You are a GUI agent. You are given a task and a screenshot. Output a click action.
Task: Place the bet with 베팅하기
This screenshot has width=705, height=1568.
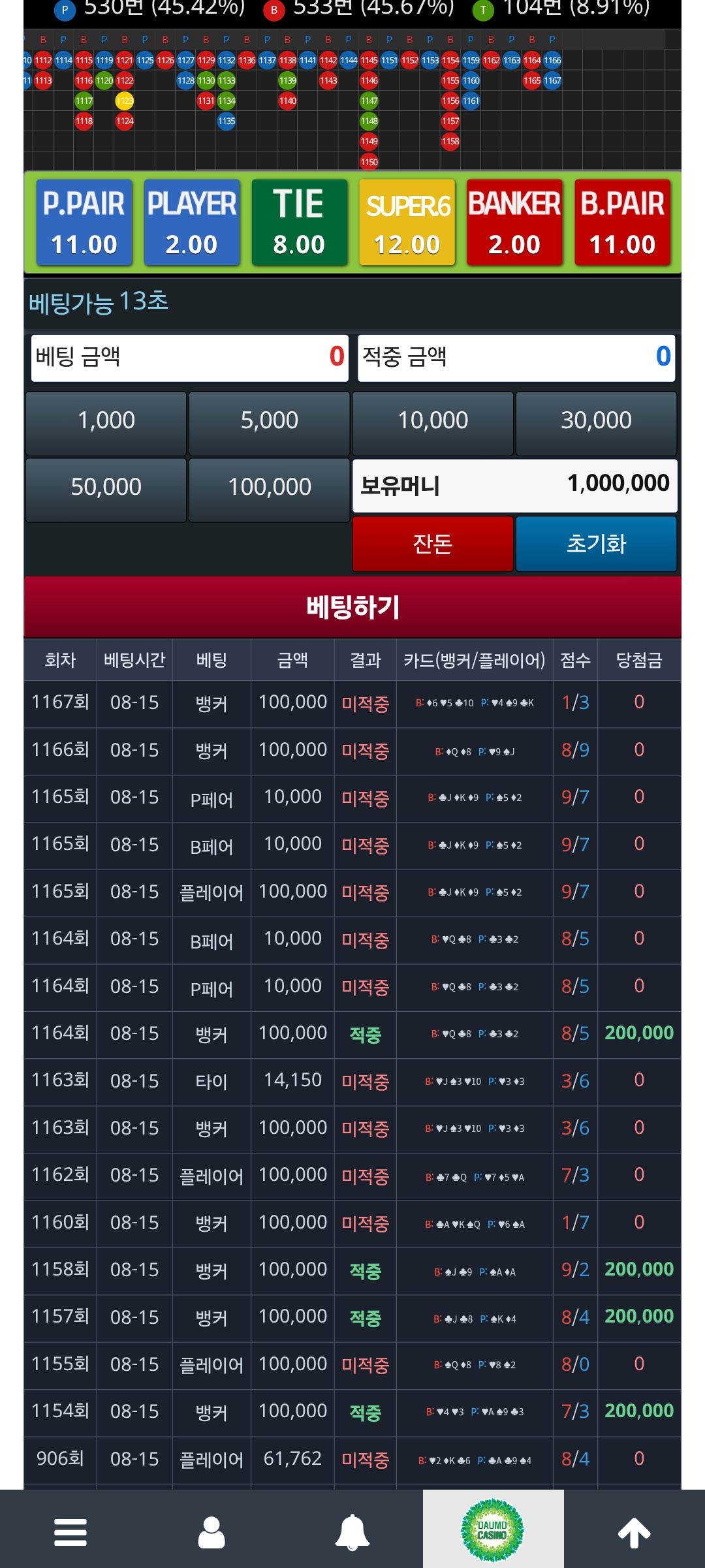[352, 607]
